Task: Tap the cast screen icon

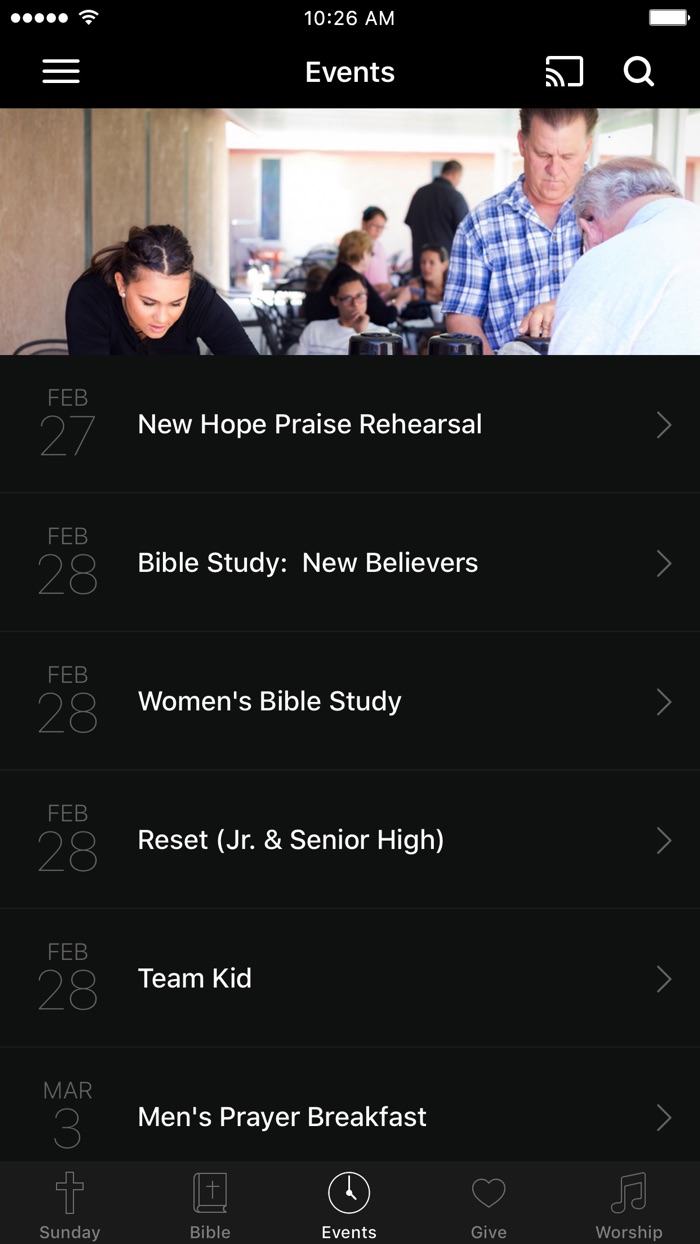Action: click(x=564, y=72)
